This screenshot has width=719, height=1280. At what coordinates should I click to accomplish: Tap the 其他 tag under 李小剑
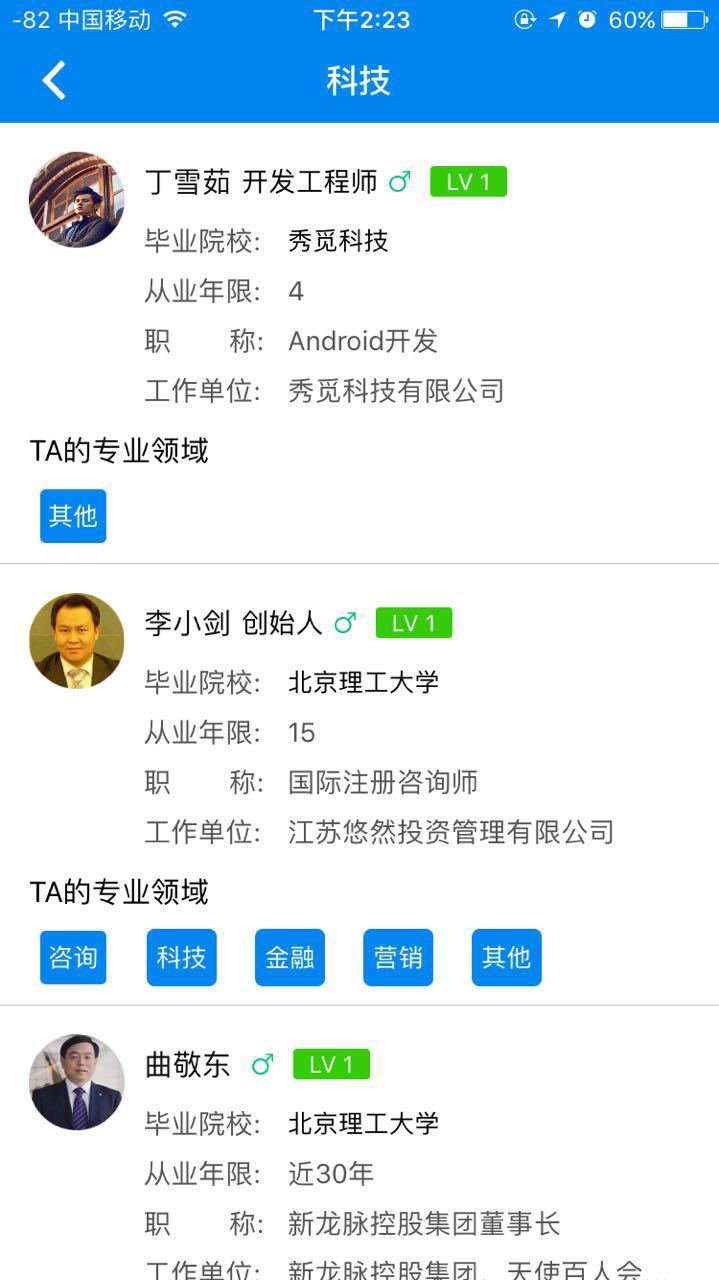pyautogui.click(x=506, y=957)
